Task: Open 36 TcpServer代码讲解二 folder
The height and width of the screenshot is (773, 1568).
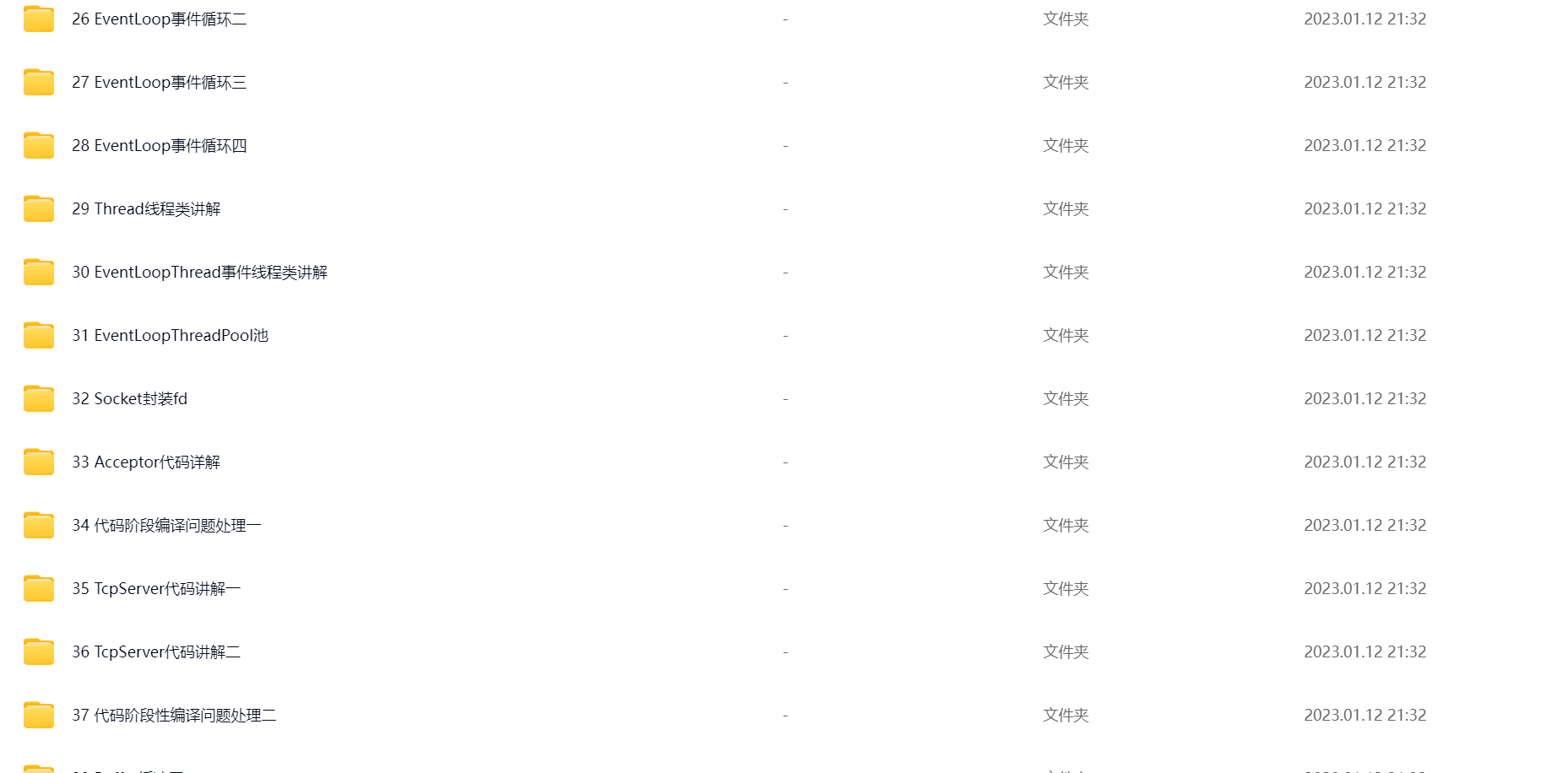Action: [x=156, y=652]
